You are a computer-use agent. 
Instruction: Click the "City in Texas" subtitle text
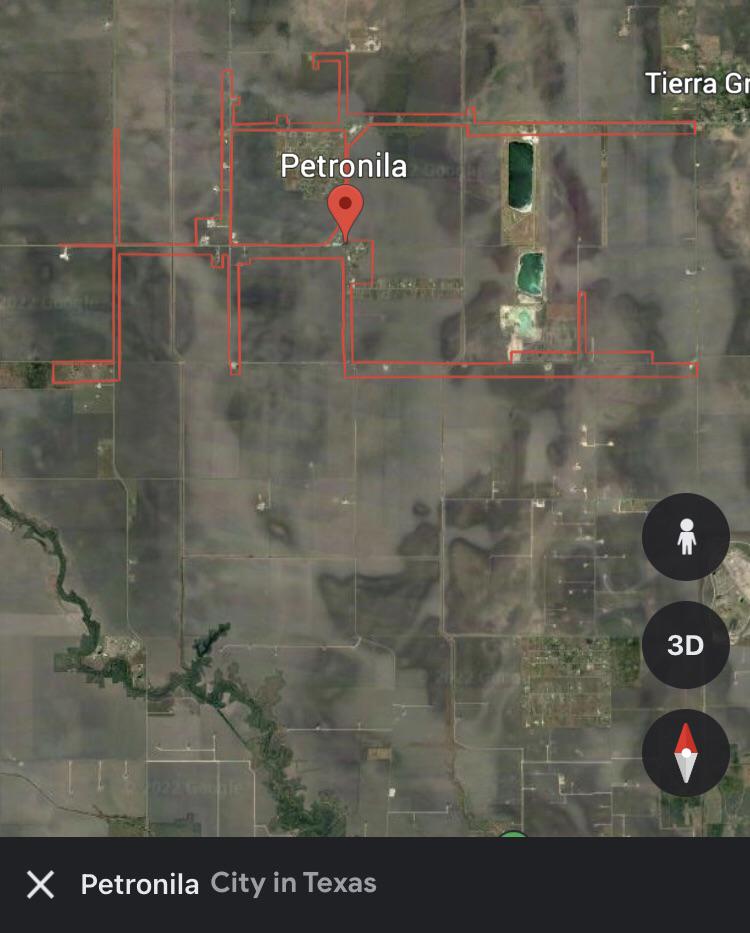tap(291, 883)
